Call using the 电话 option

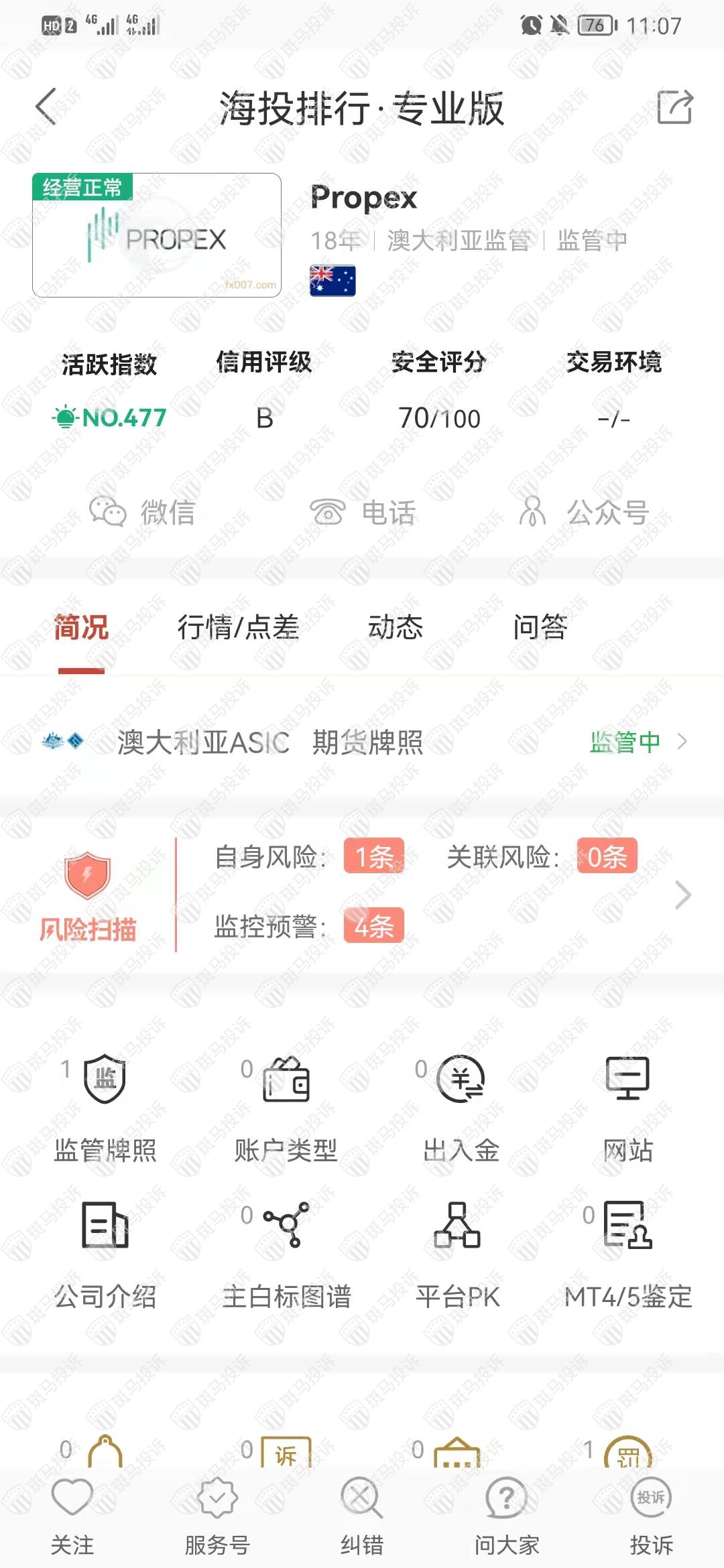pyautogui.click(x=363, y=513)
